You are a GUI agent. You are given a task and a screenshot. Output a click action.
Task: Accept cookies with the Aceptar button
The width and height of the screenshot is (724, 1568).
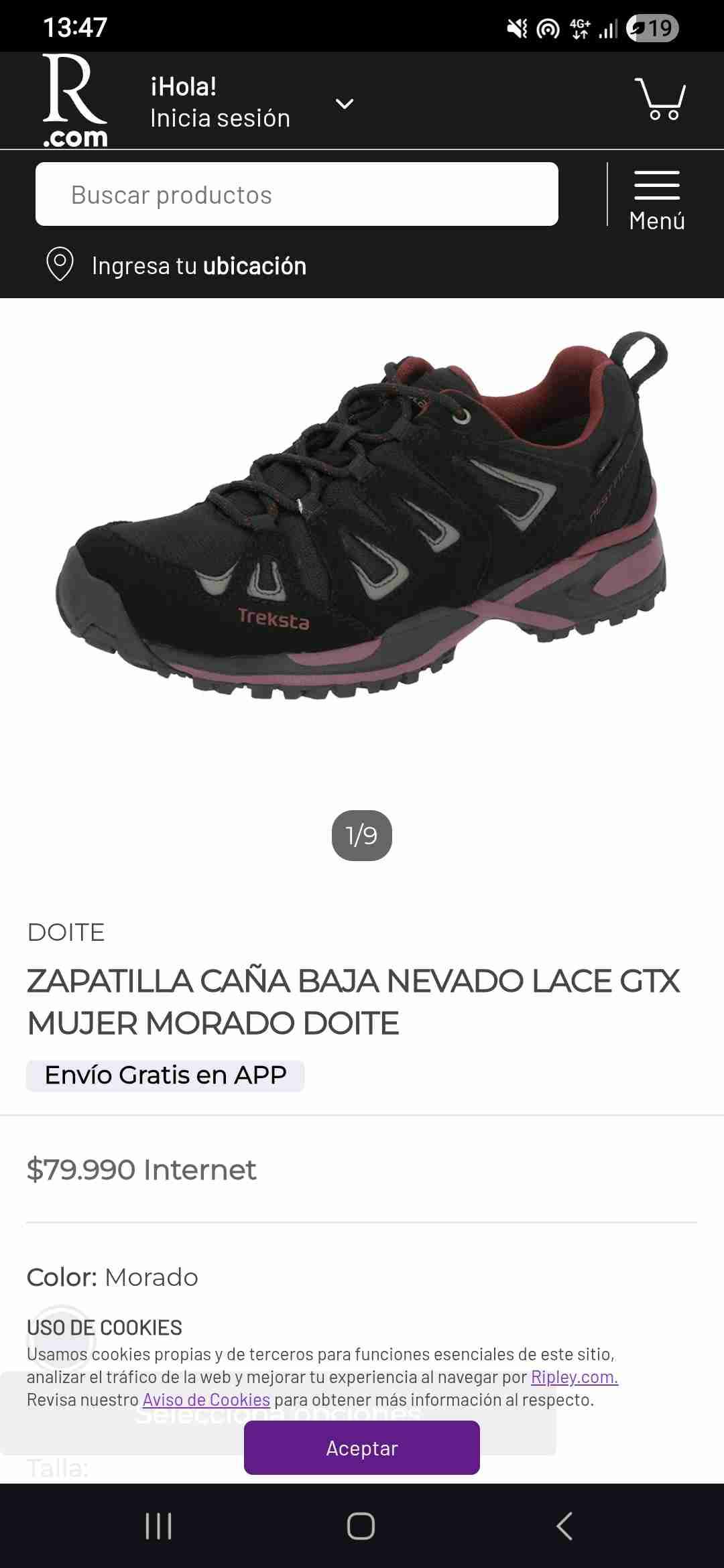[362, 1447]
